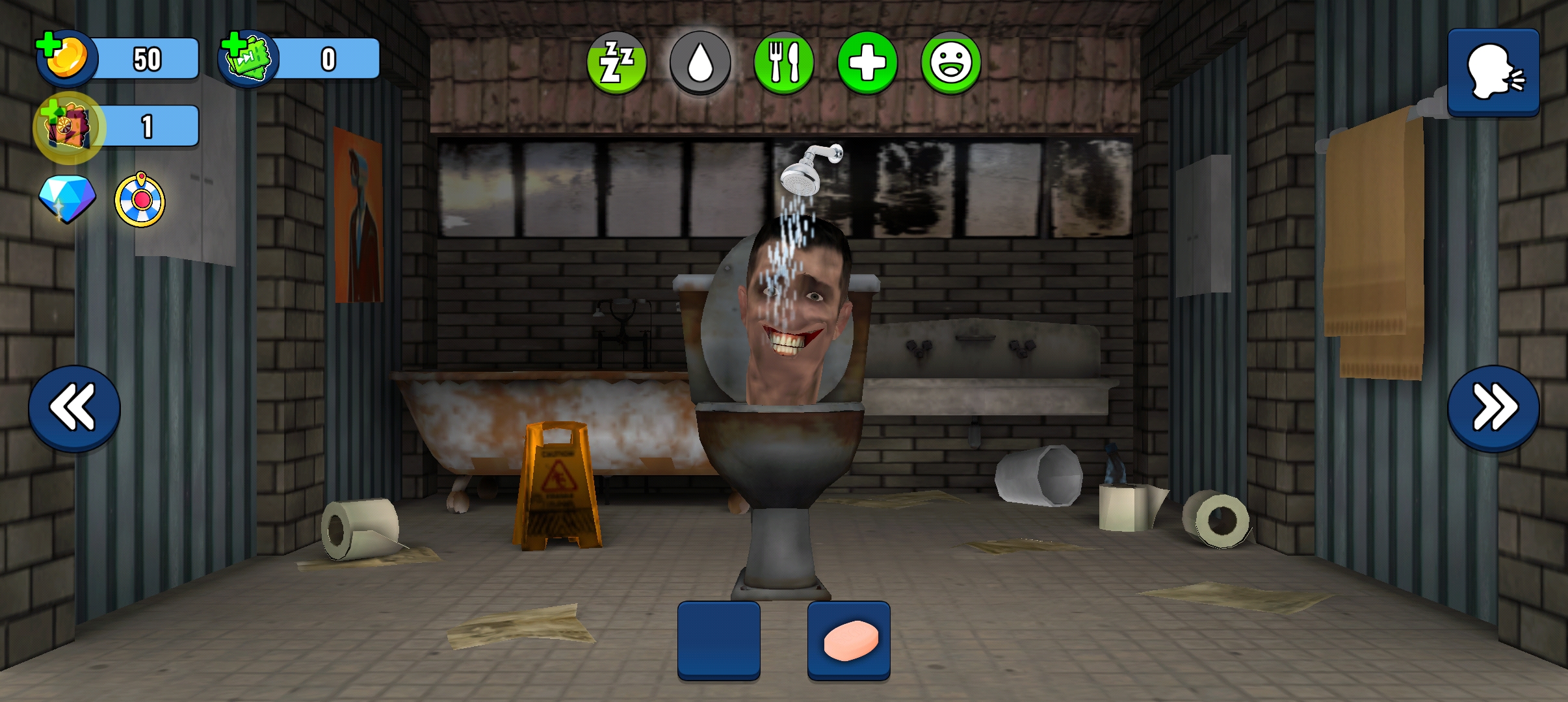
Task: Select the pink soap bar
Action: tap(849, 640)
